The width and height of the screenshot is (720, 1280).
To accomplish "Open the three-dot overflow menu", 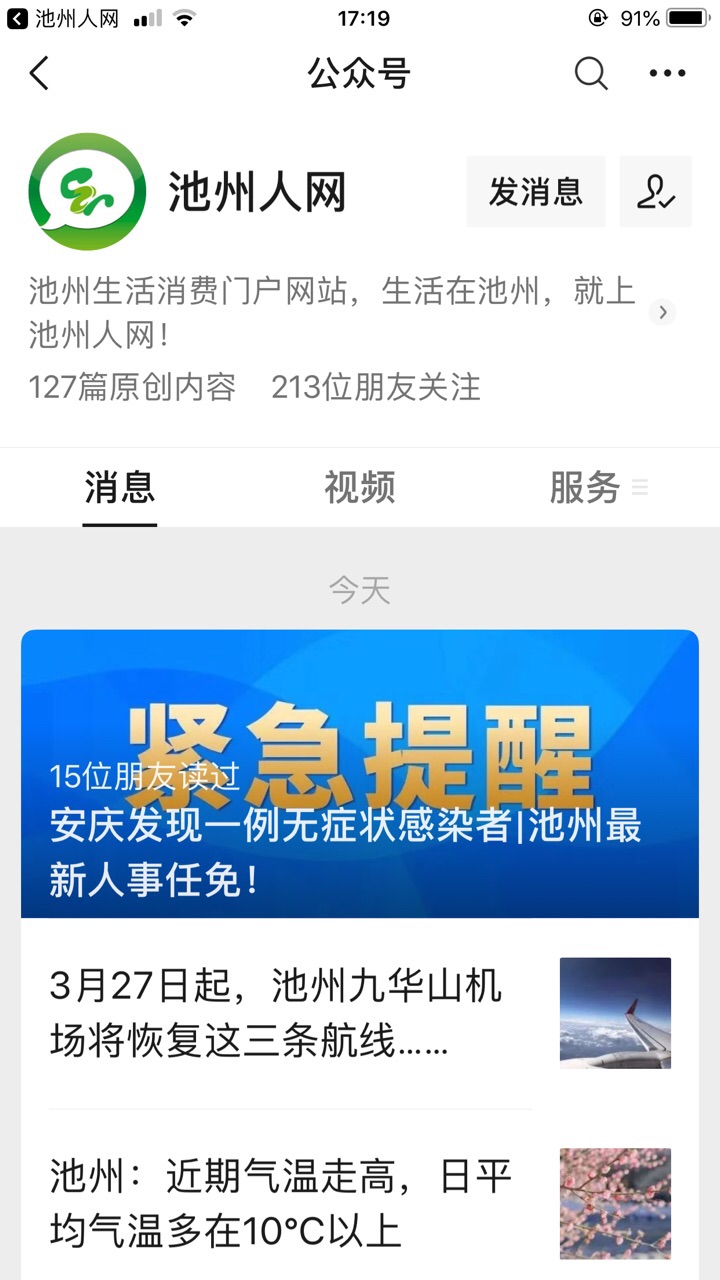I will pyautogui.click(x=667, y=73).
